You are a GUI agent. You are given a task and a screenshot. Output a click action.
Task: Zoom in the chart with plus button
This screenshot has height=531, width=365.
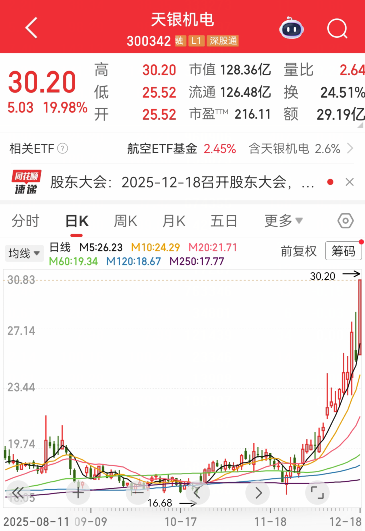coord(78,493)
